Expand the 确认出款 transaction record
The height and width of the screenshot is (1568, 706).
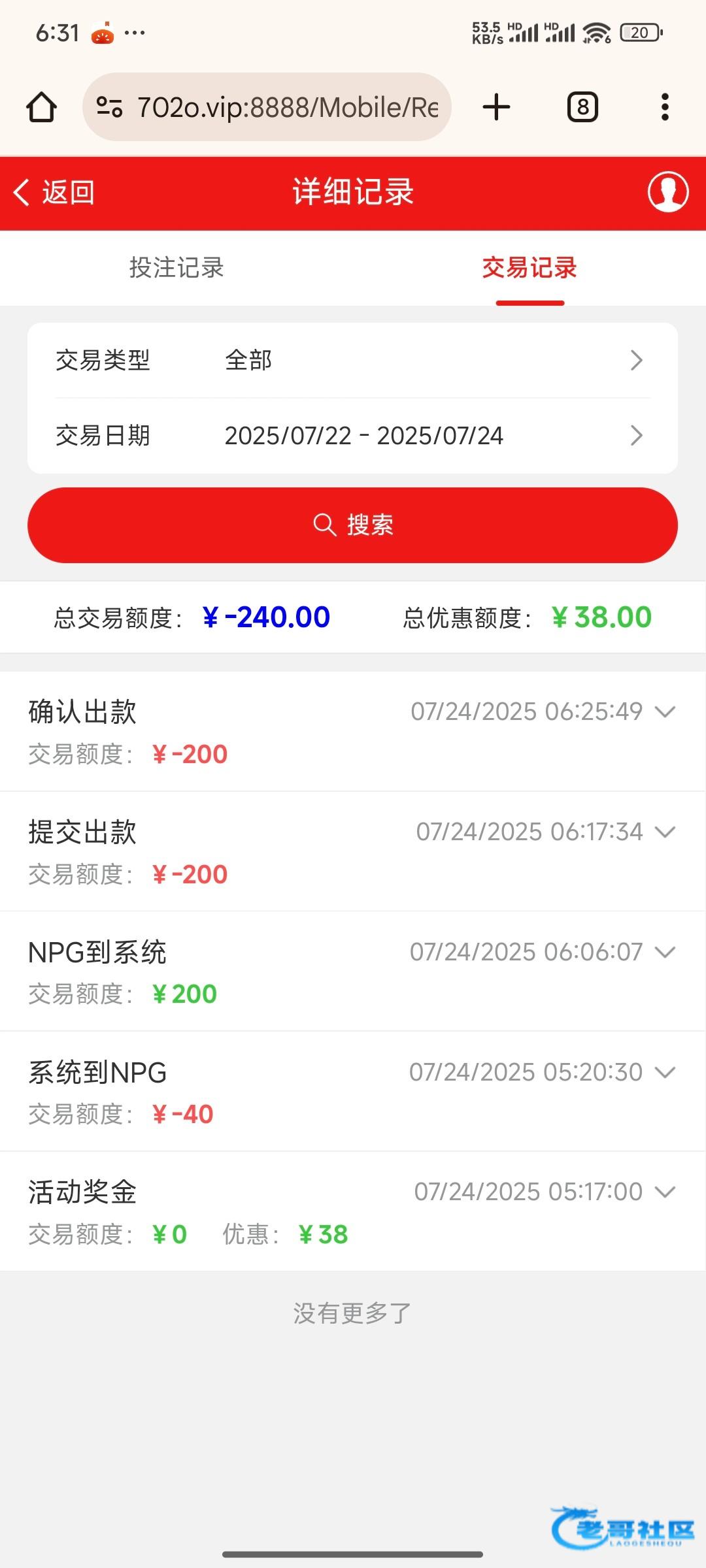pos(665,711)
